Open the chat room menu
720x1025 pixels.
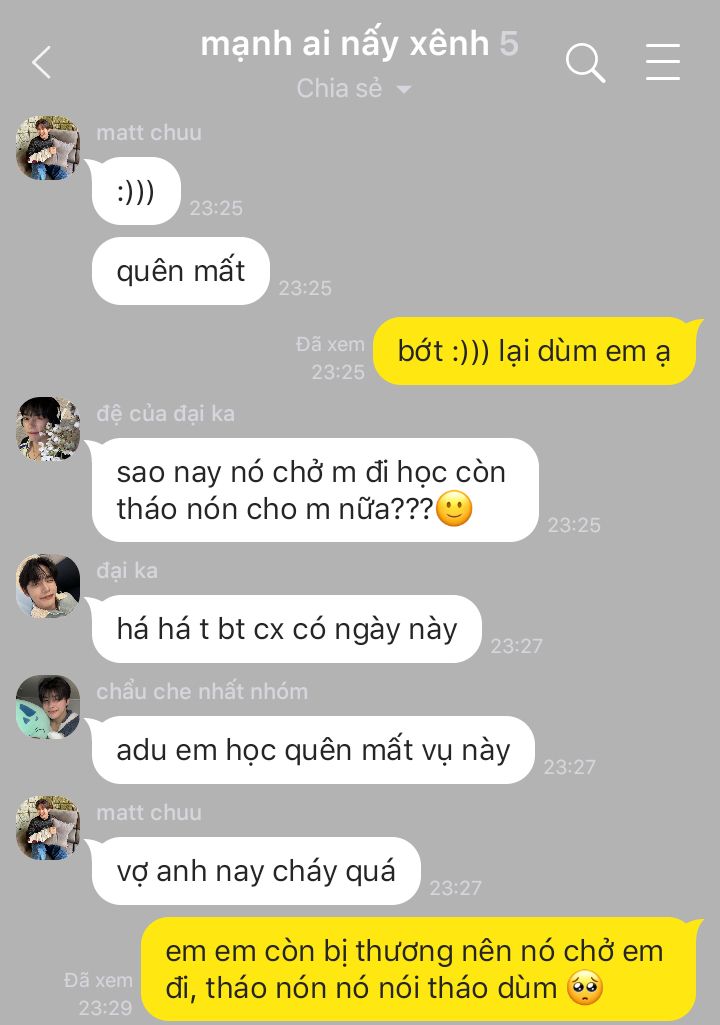(662, 62)
